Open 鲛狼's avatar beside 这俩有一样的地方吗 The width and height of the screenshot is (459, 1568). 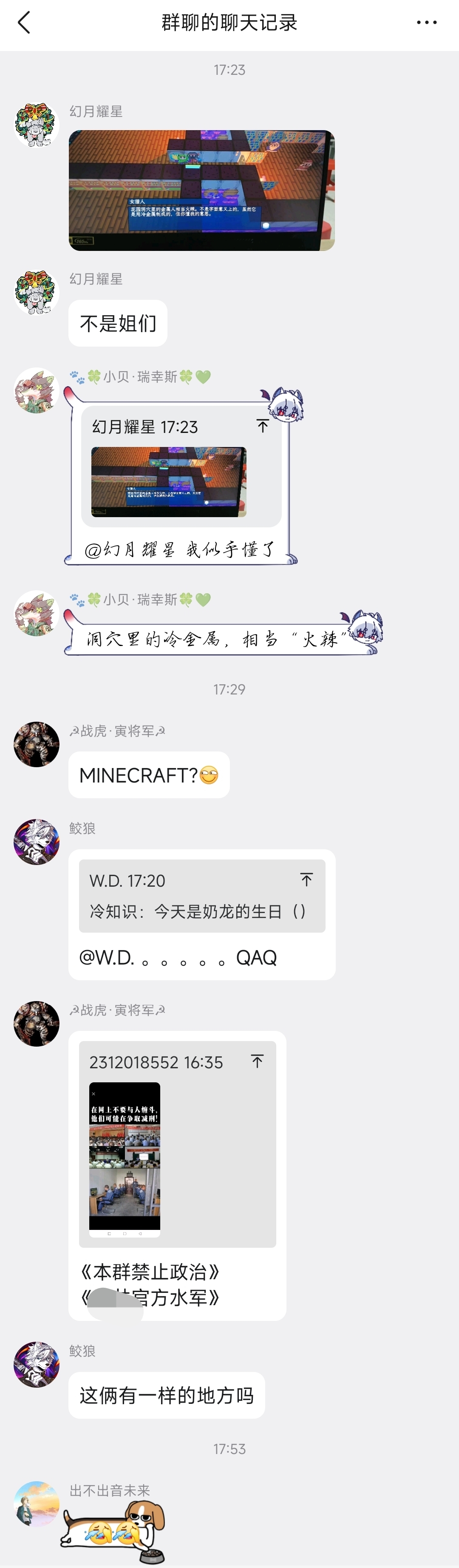tap(37, 1365)
